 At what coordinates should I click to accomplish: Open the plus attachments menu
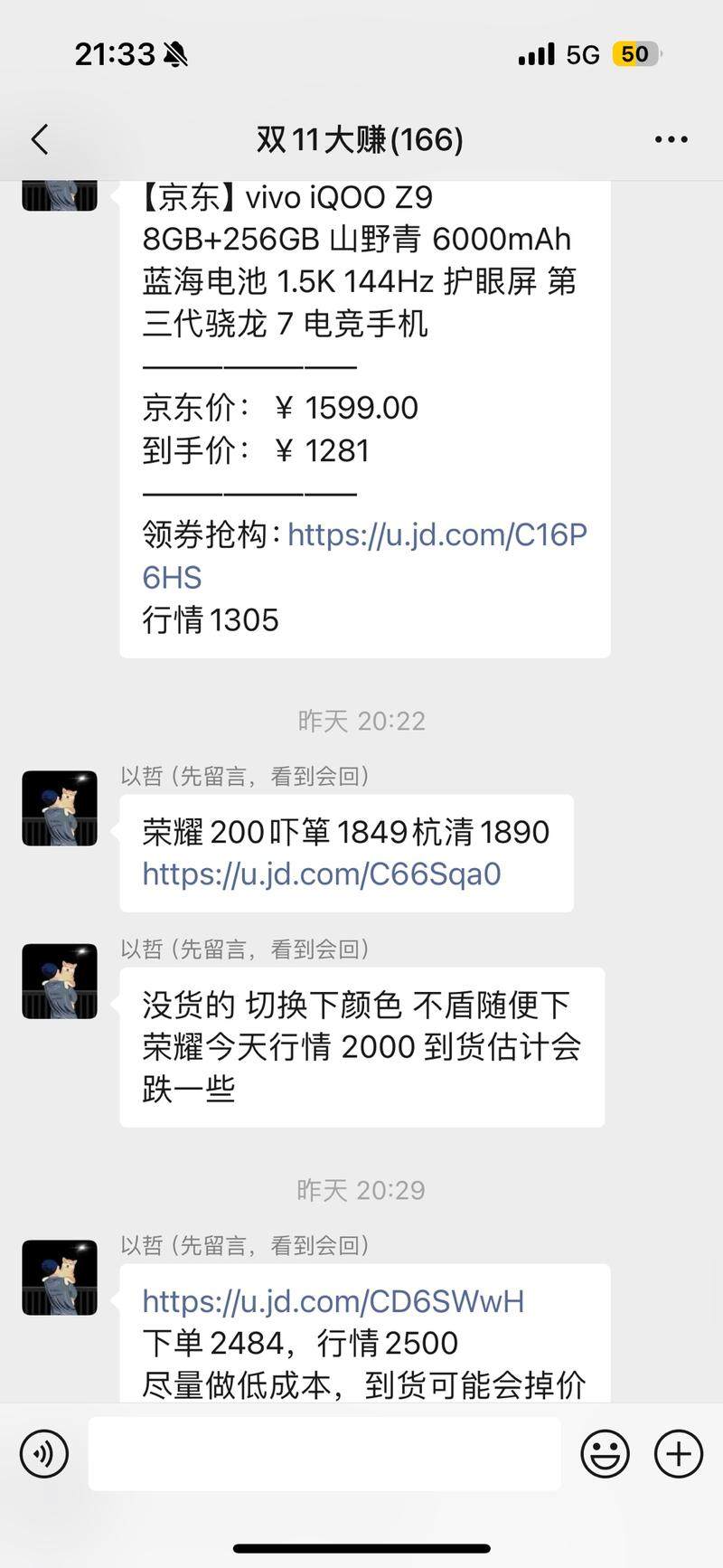(678, 1453)
